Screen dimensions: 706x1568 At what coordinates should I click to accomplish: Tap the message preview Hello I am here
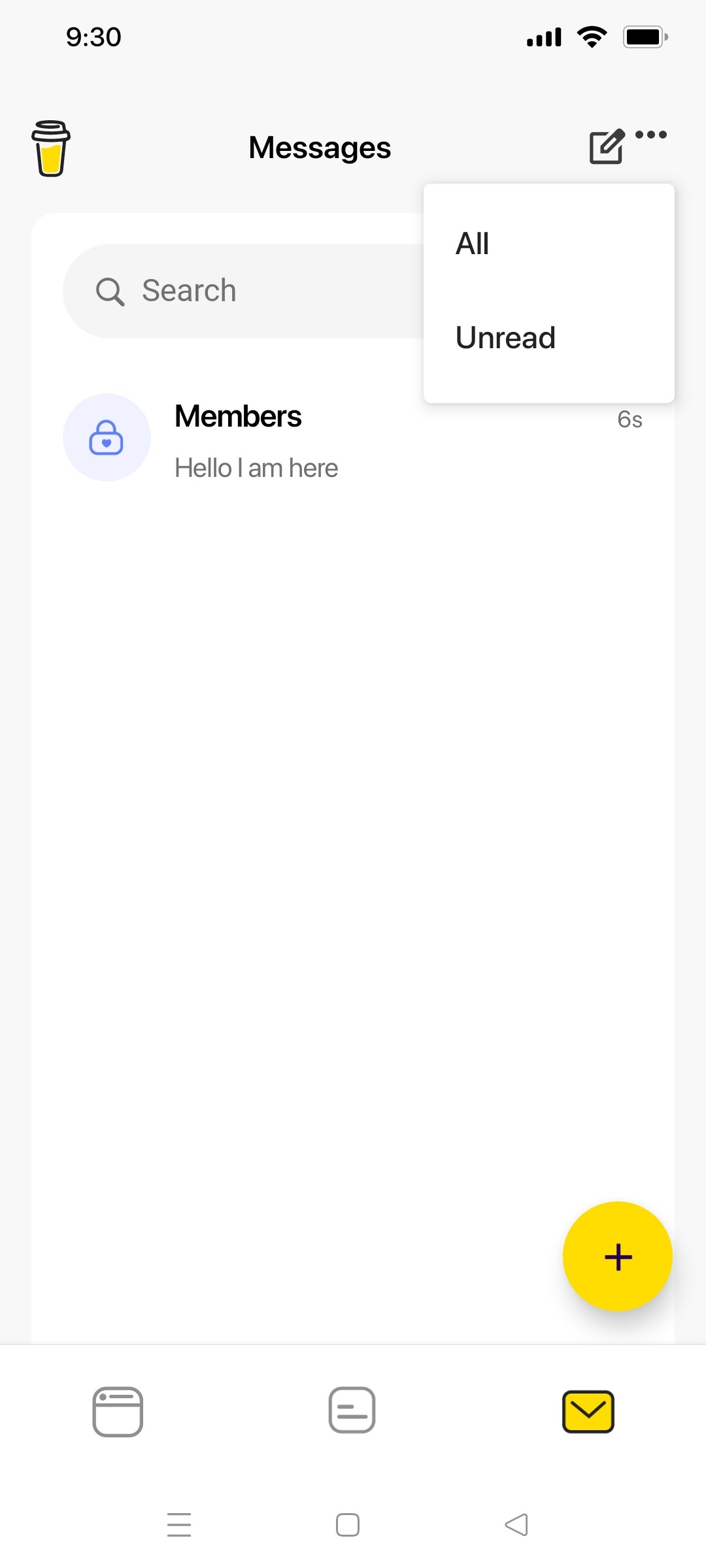256,467
